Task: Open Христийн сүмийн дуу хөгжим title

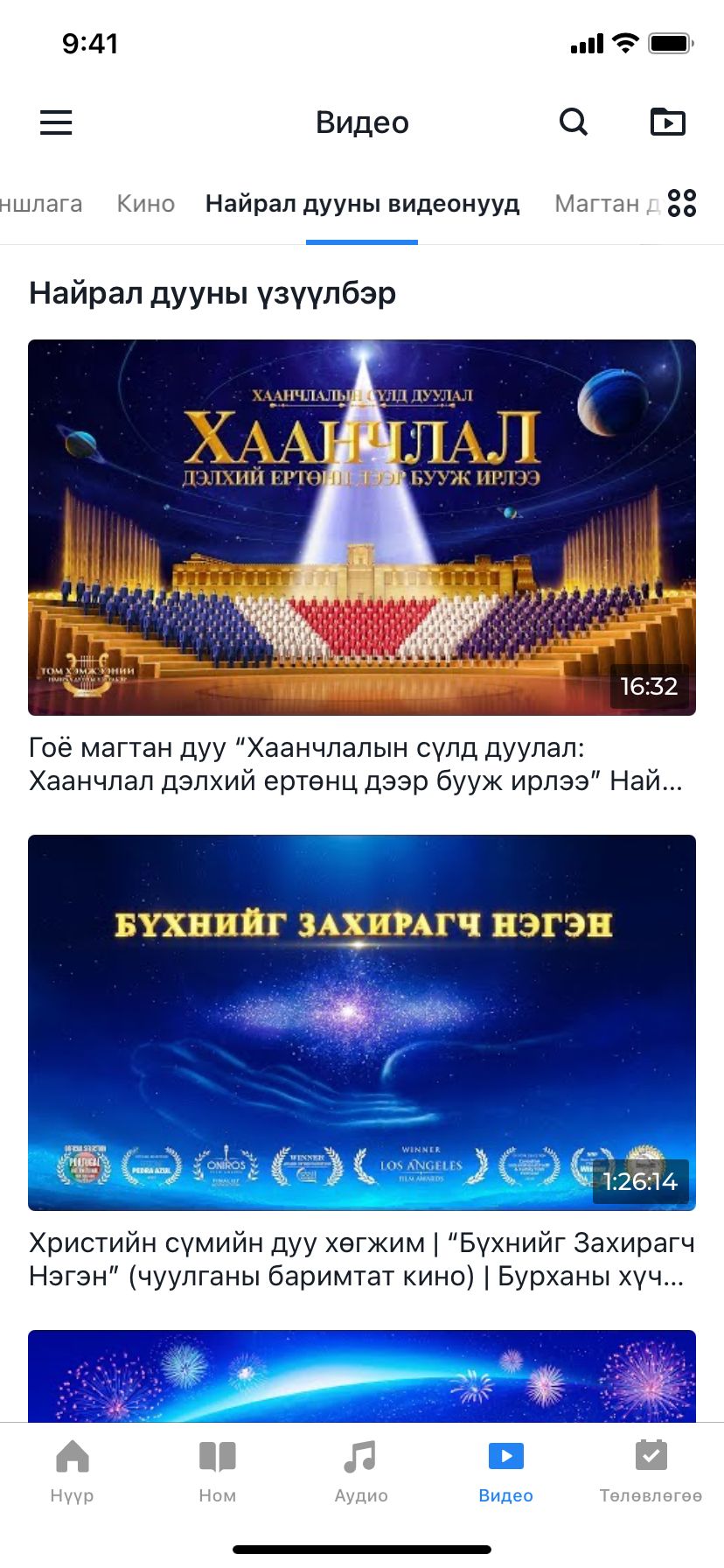Action: click(x=362, y=1259)
